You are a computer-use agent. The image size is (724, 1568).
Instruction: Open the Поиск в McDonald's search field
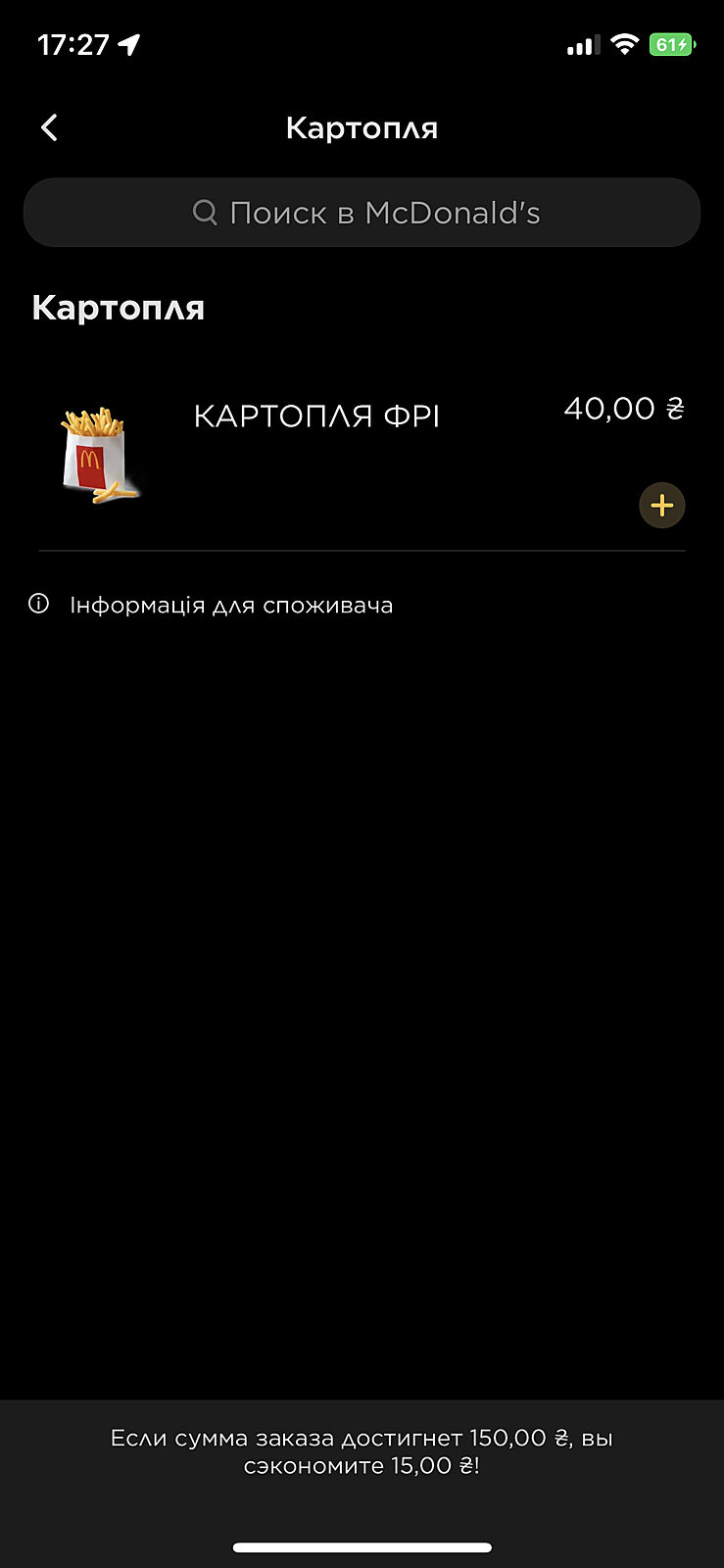point(362,213)
